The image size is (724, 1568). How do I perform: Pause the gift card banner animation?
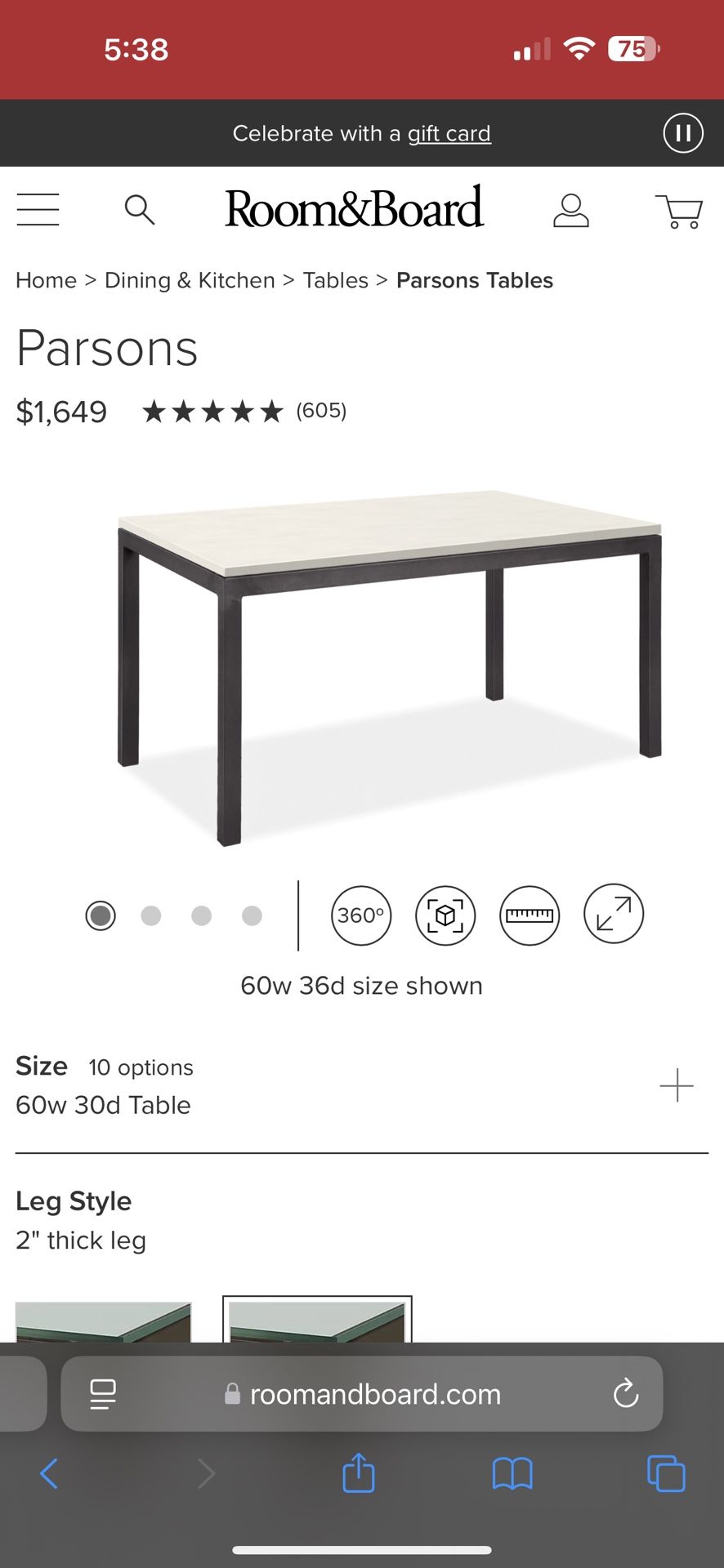(x=683, y=132)
